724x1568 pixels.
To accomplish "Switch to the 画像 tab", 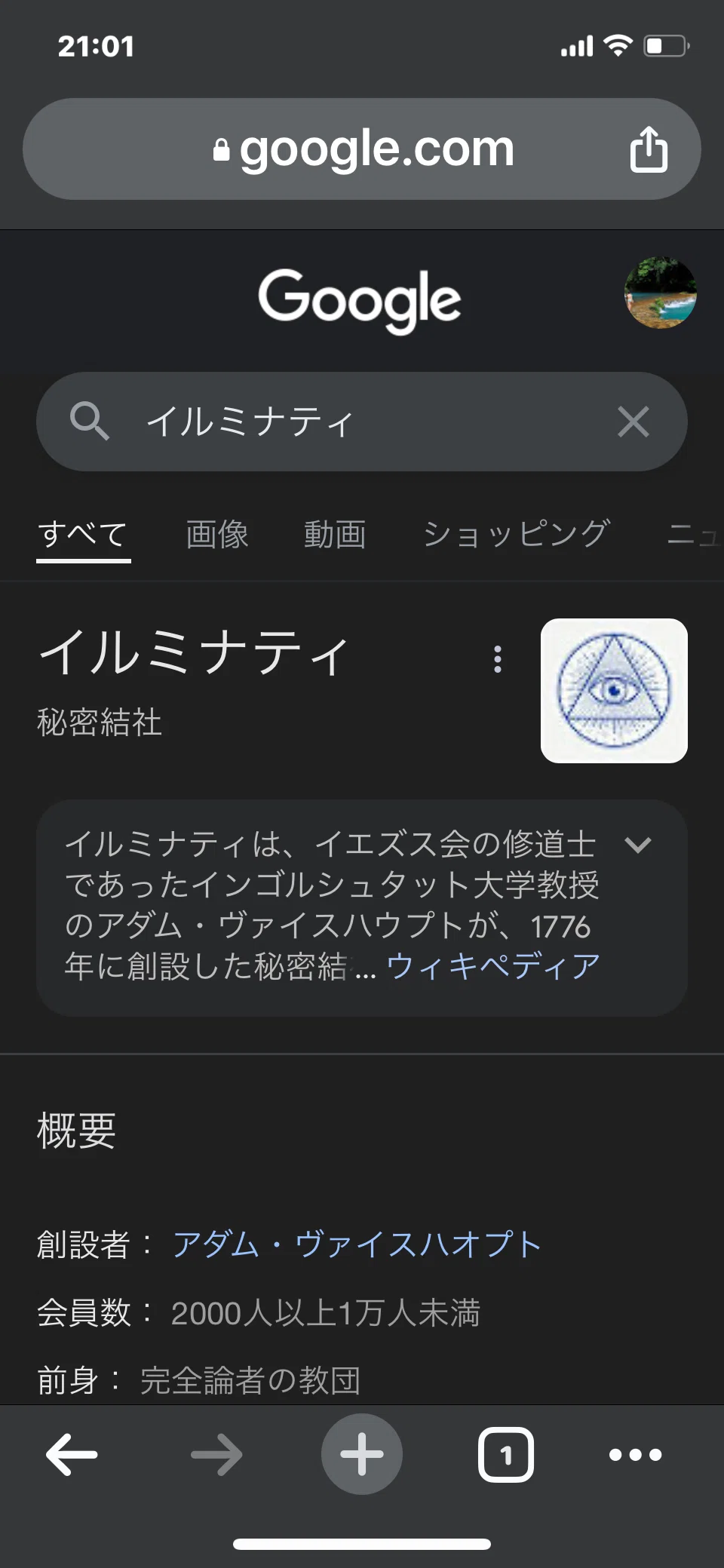I will tap(217, 535).
